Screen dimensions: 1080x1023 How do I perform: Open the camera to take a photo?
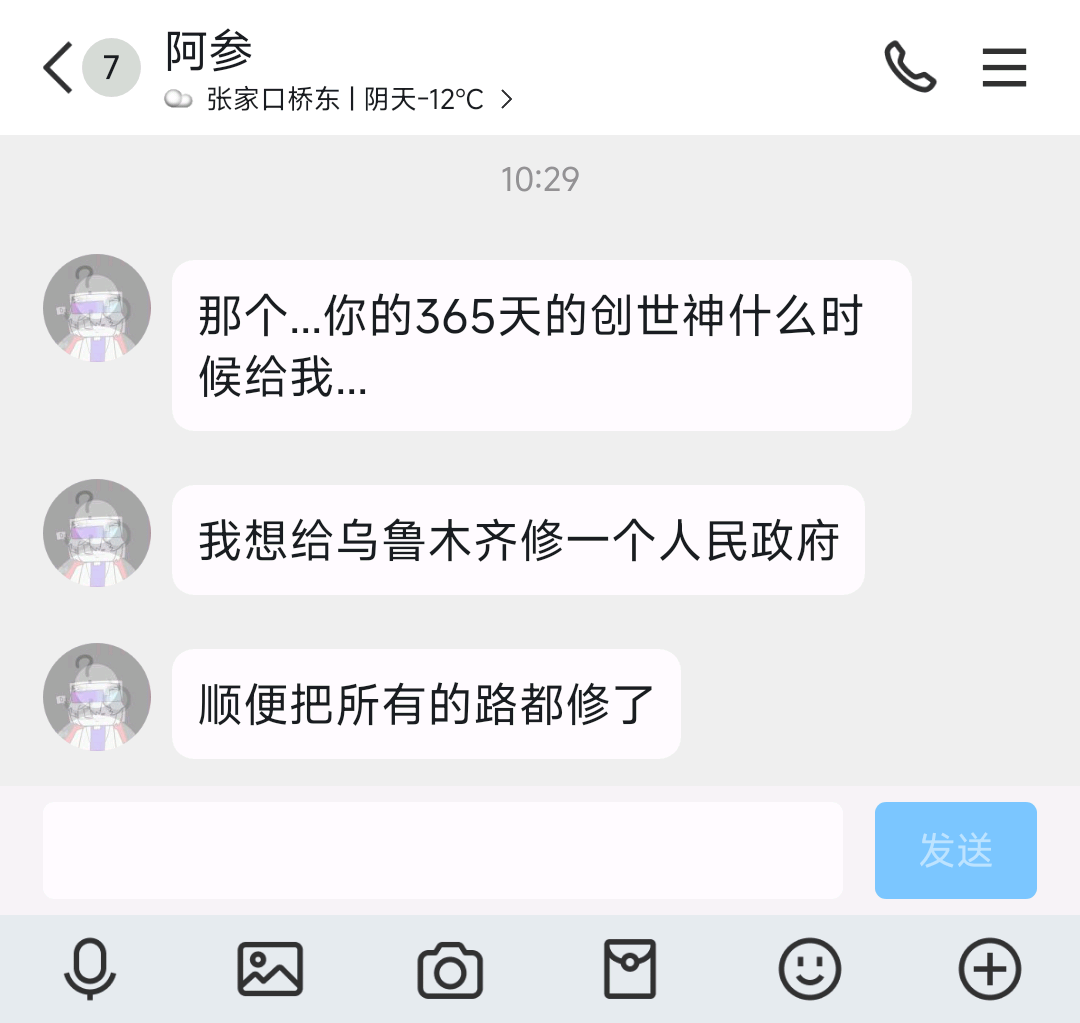pyautogui.click(x=450, y=968)
